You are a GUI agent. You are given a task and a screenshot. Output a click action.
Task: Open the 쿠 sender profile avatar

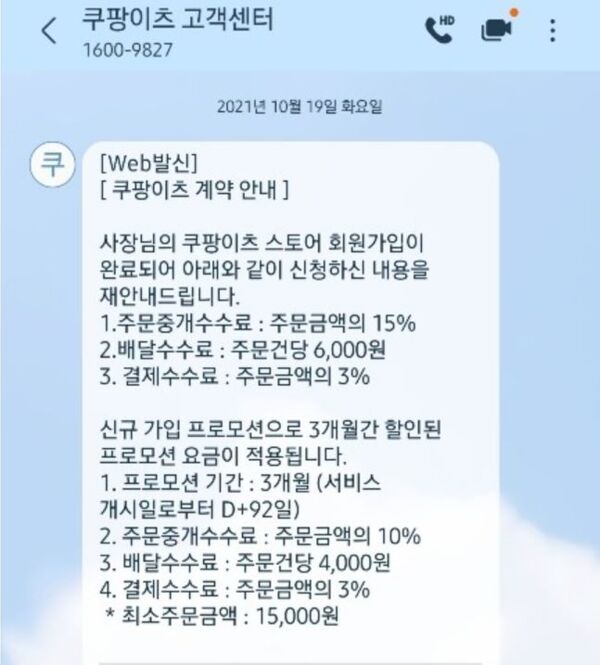49,163
